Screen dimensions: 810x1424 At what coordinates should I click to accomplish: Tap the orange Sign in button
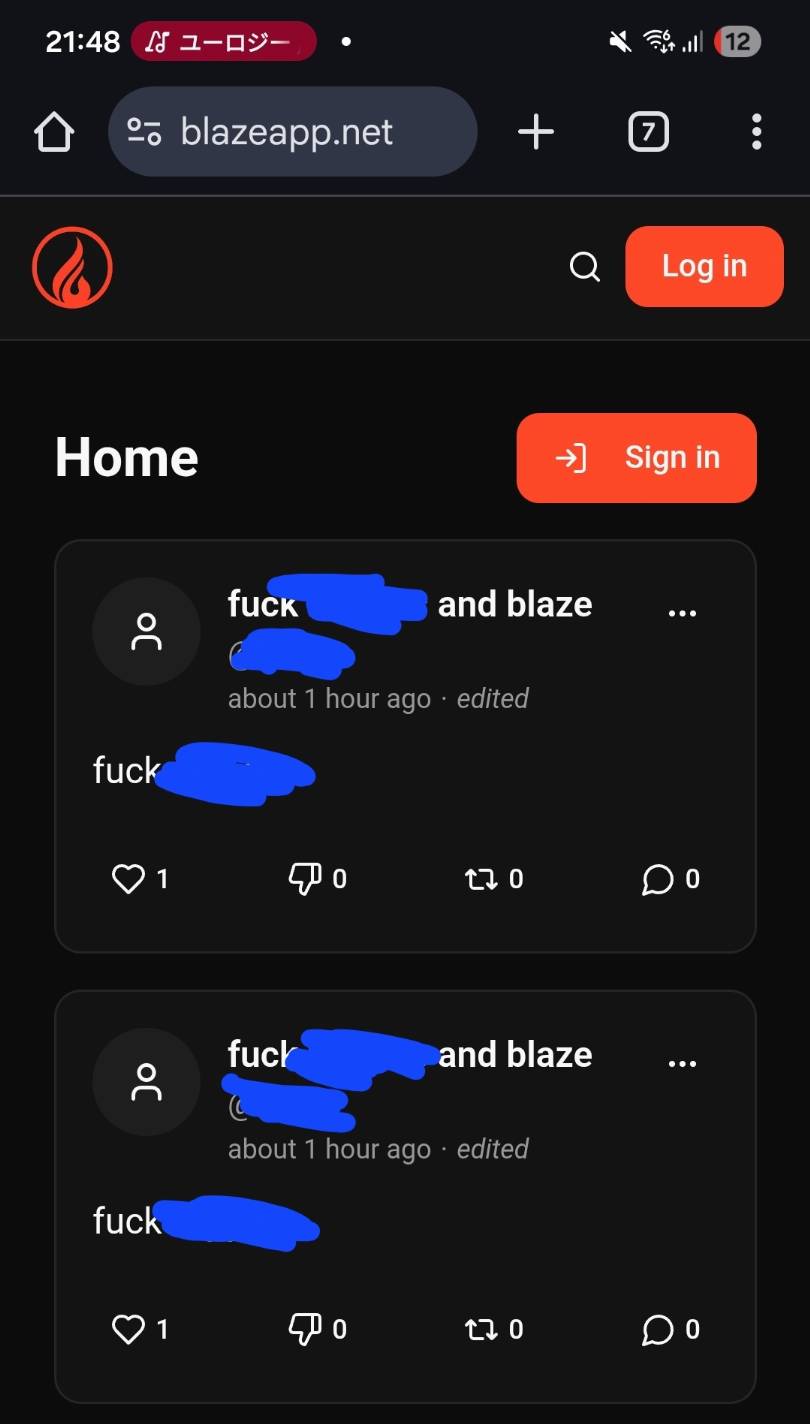tap(636, 458)
